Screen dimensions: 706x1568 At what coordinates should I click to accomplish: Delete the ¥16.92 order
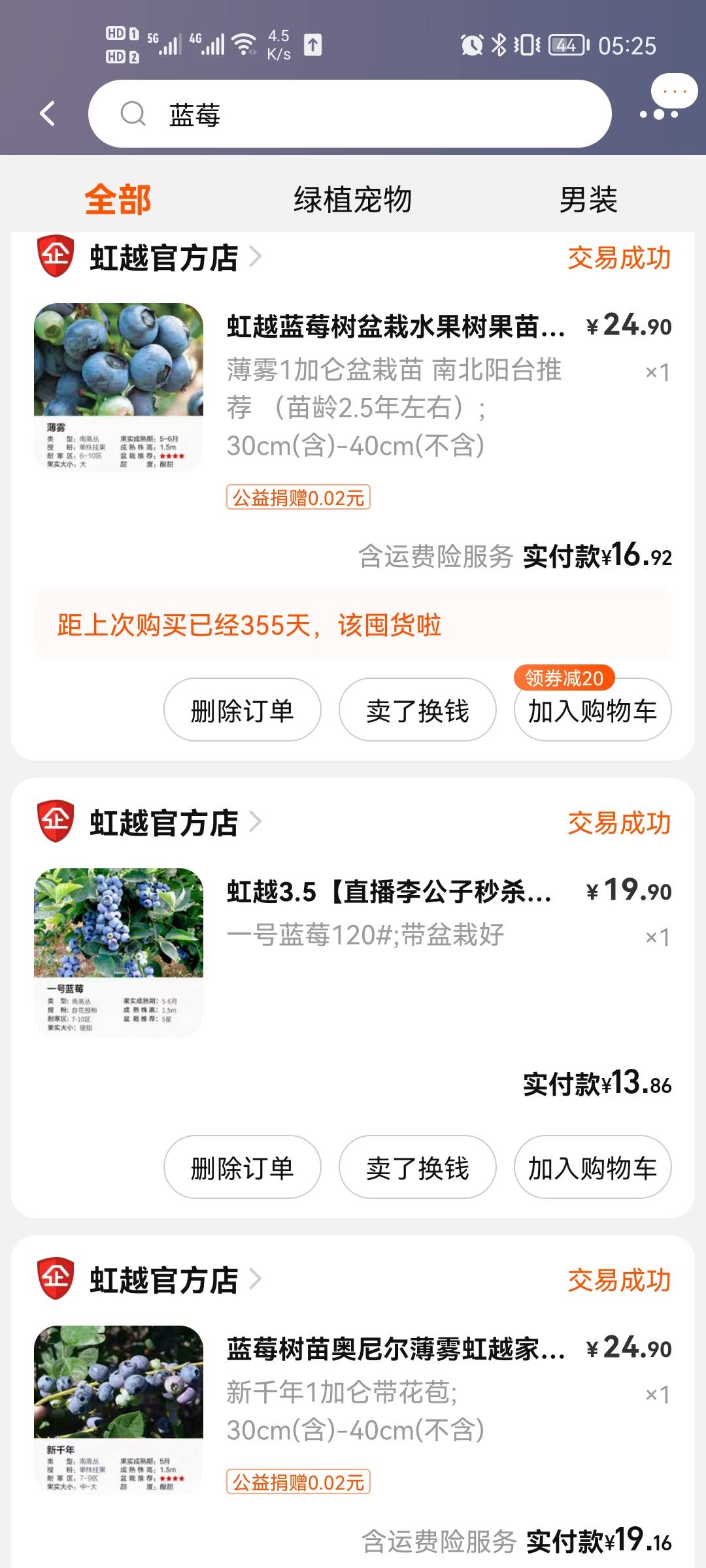[242, 710]
